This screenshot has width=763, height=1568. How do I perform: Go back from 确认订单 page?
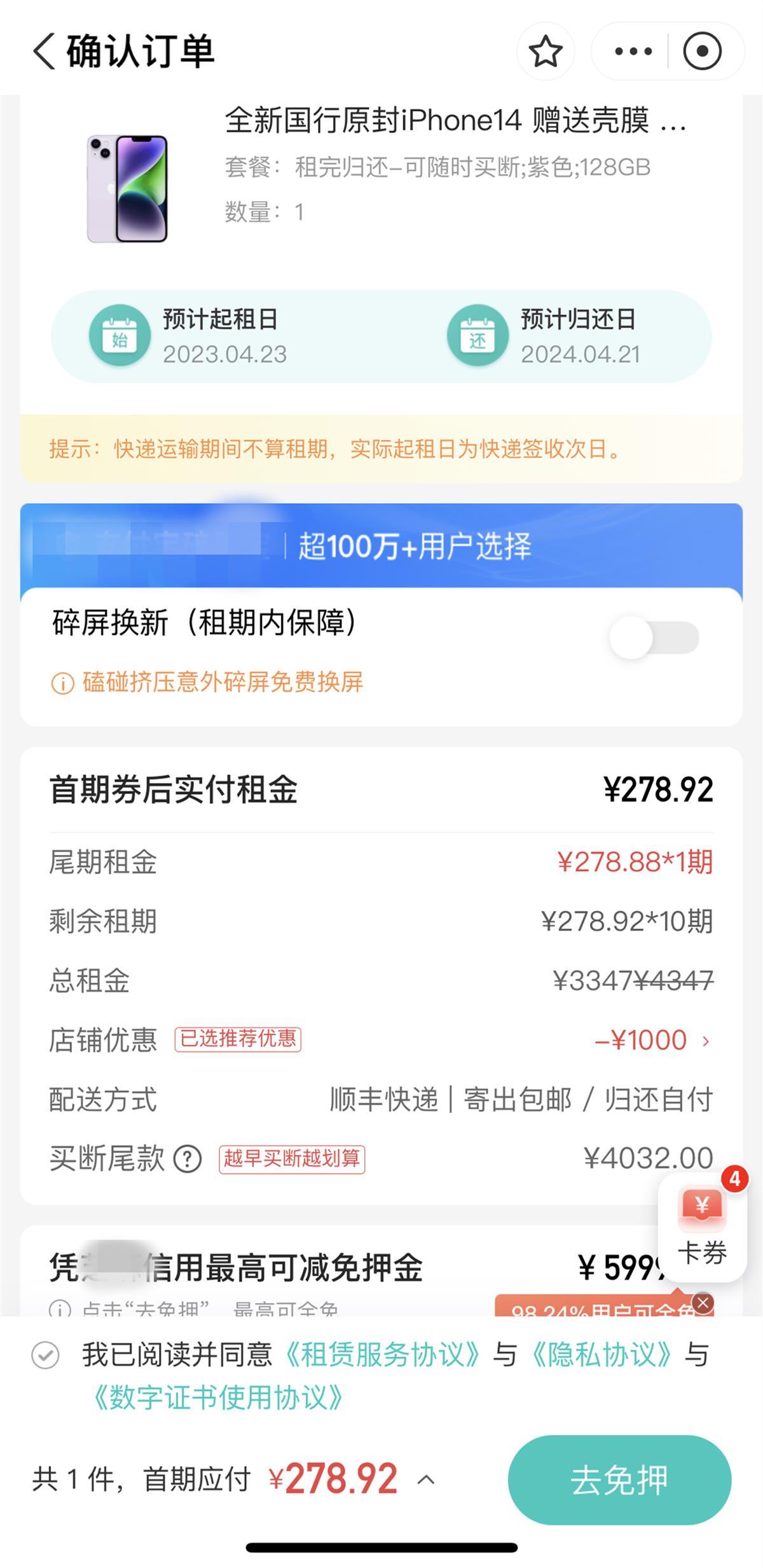45,52
